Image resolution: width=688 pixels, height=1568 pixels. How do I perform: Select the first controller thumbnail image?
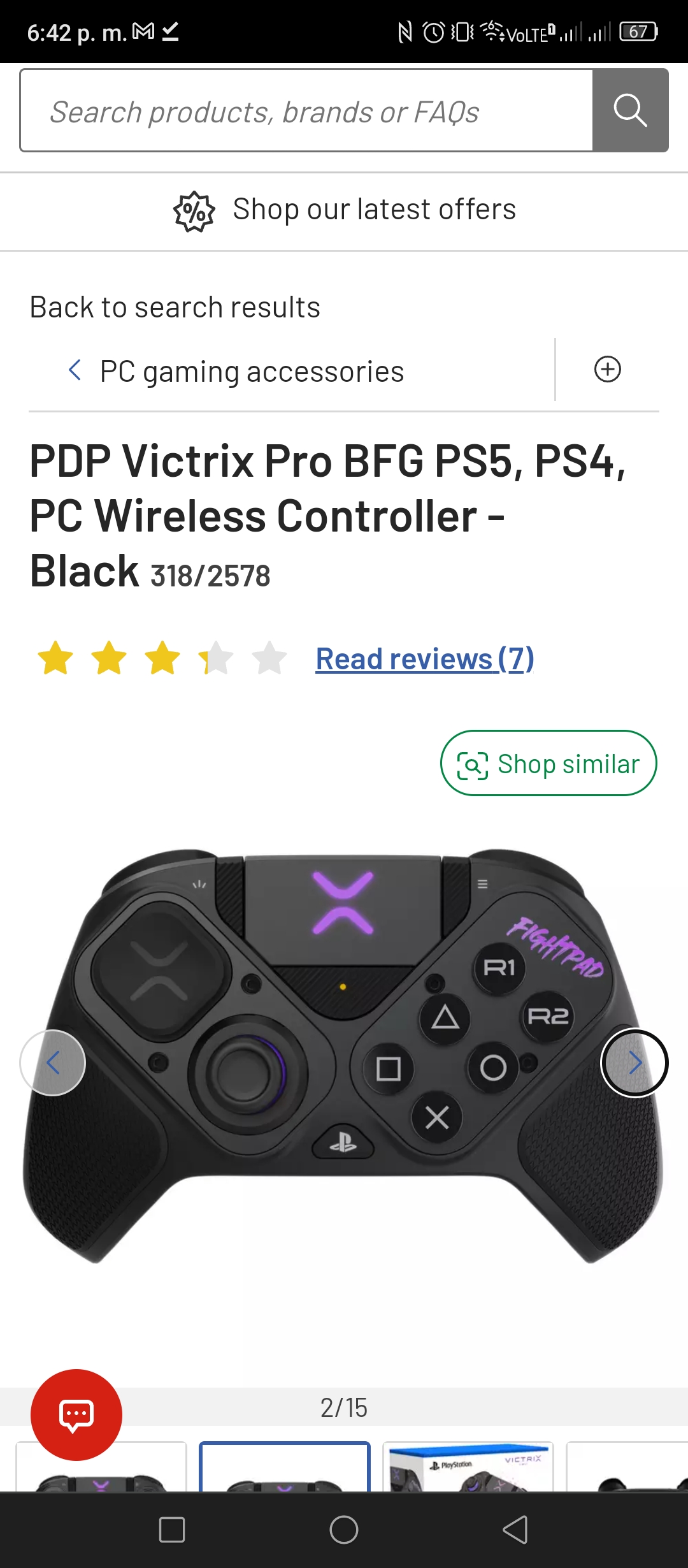(101, 1467)
